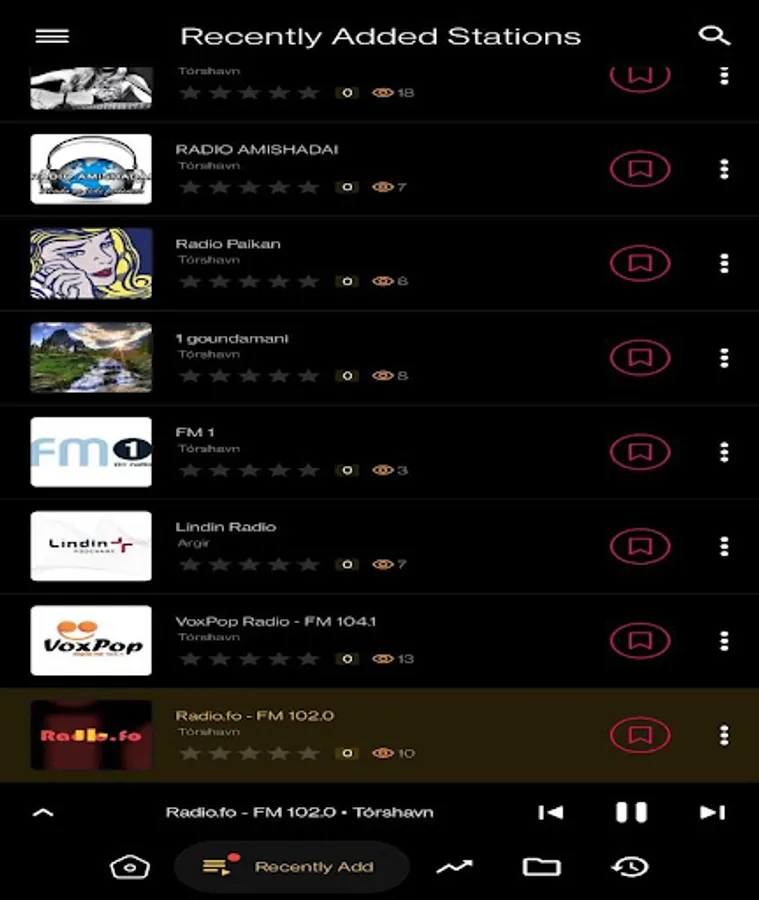
Task: Open the hamburger navigation menu
Action: (52, 36)
